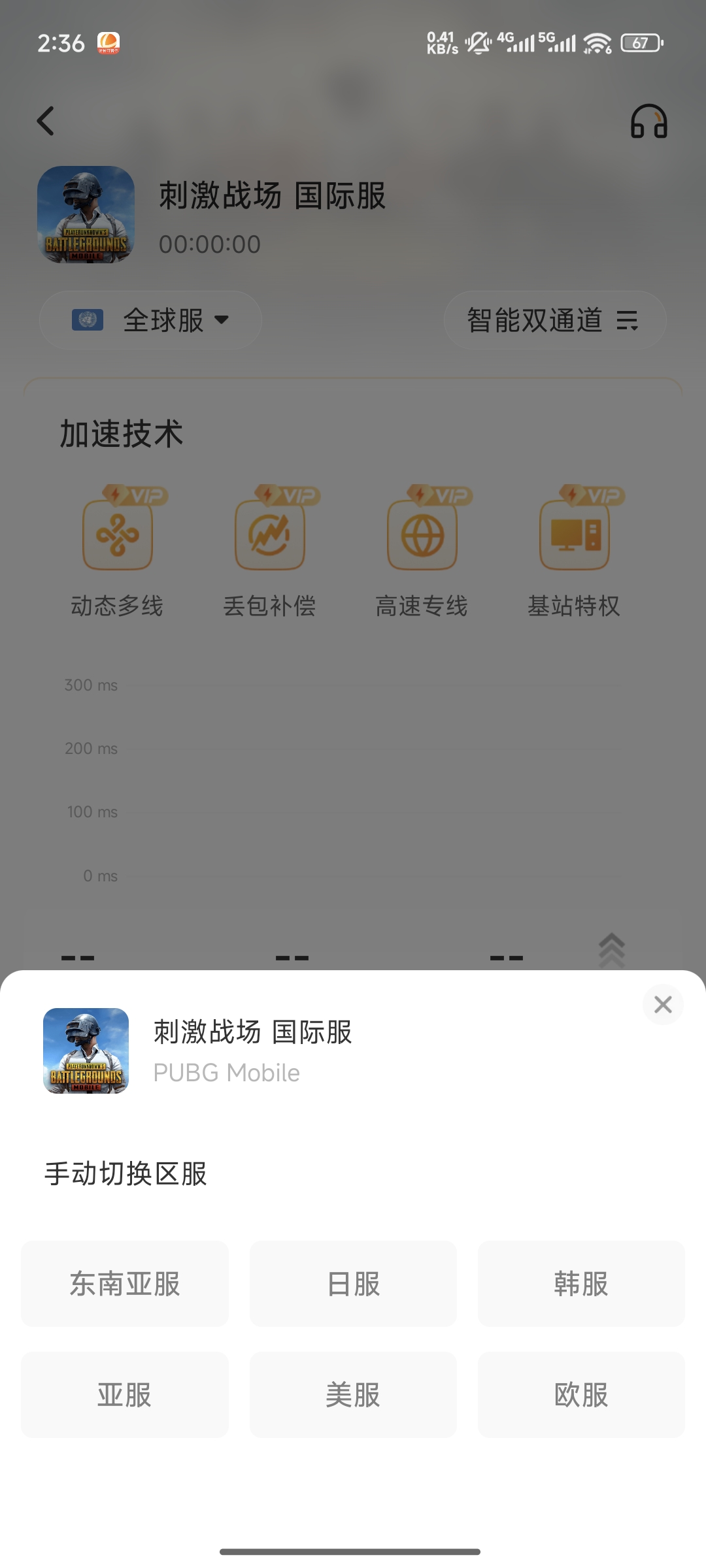This screenshot has width=706, height=1568.
Task: Select the 基站特权 base station icon
Action: click(x=574, y=531)
